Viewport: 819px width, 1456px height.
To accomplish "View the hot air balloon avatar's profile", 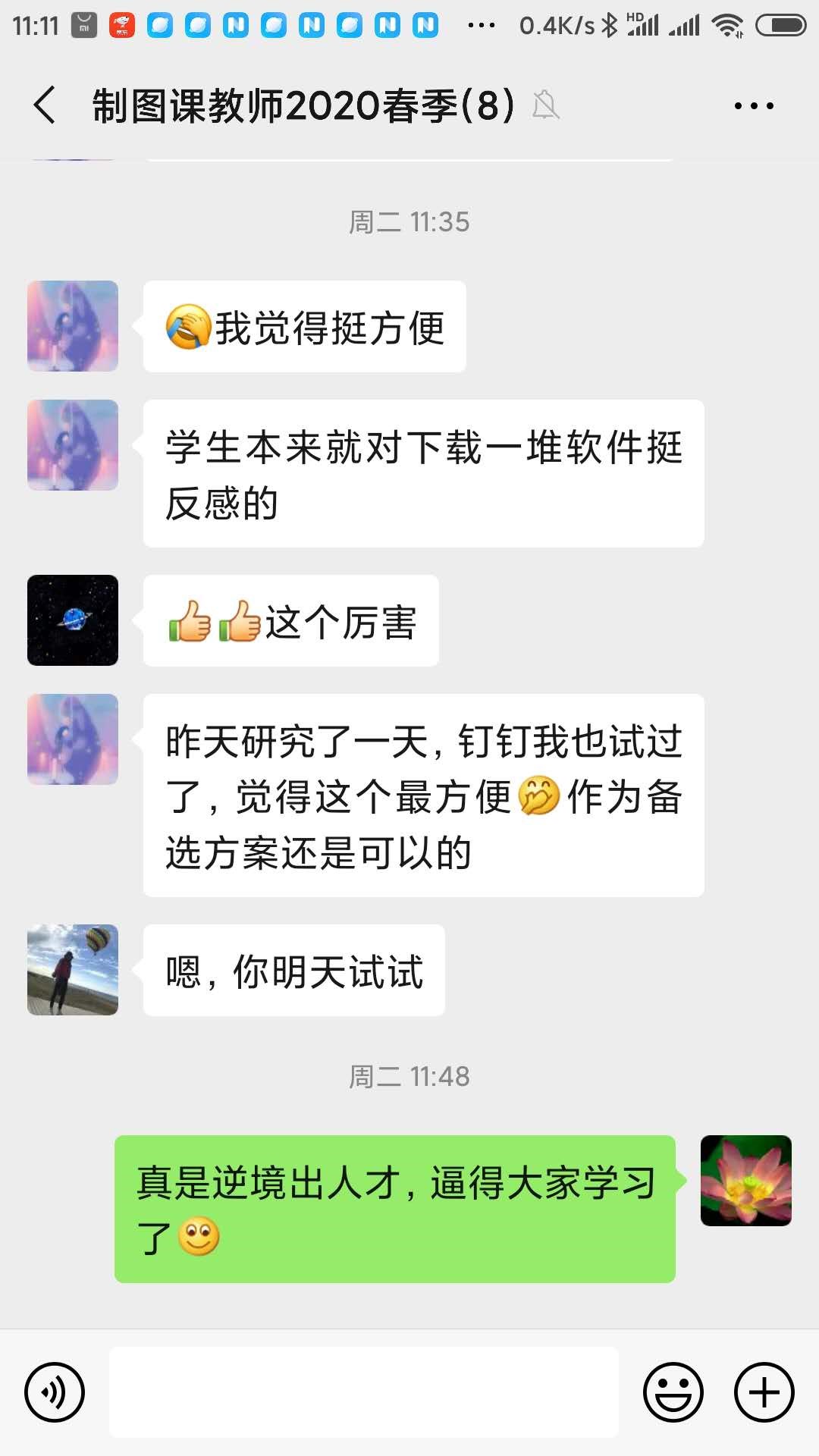I will 73,970.
